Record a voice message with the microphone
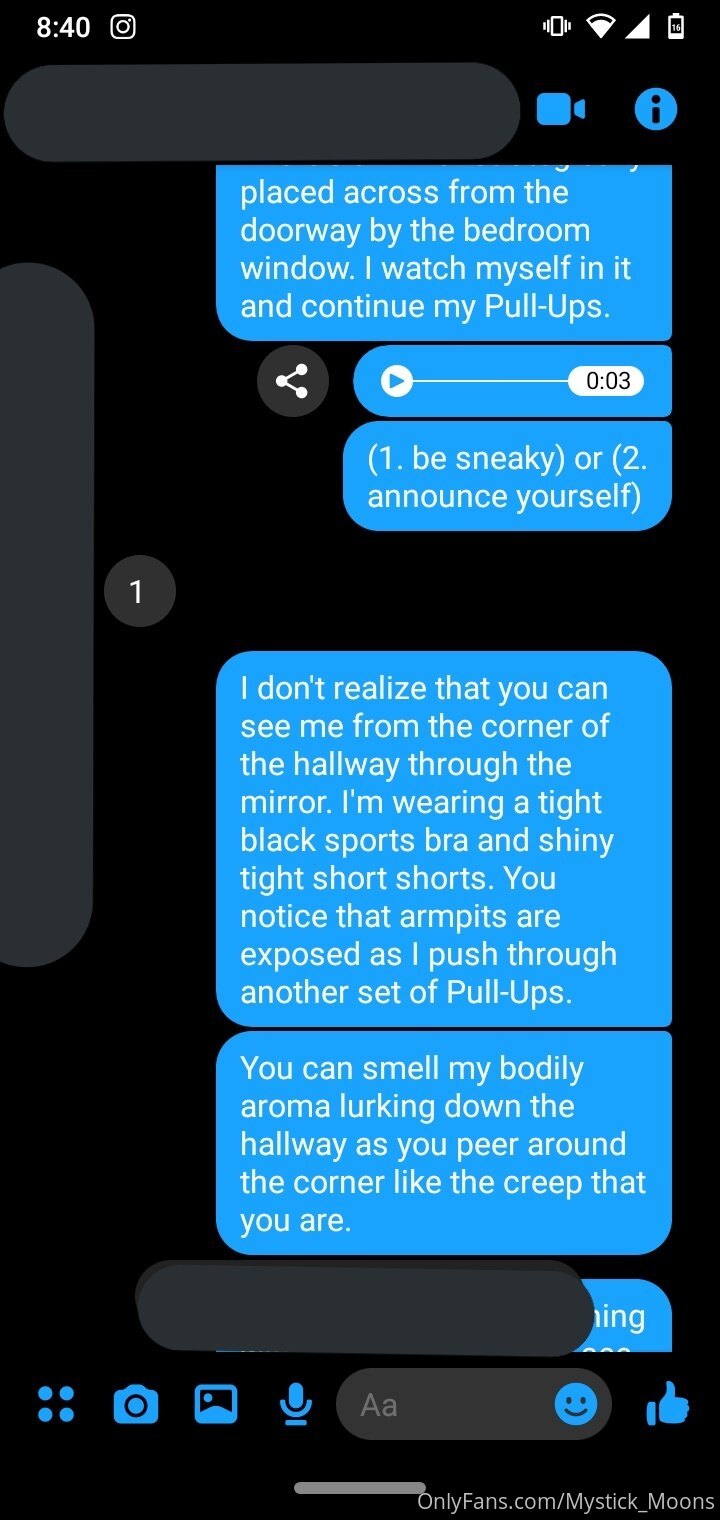The image size is (720, 1520). tap(295, 1405)
